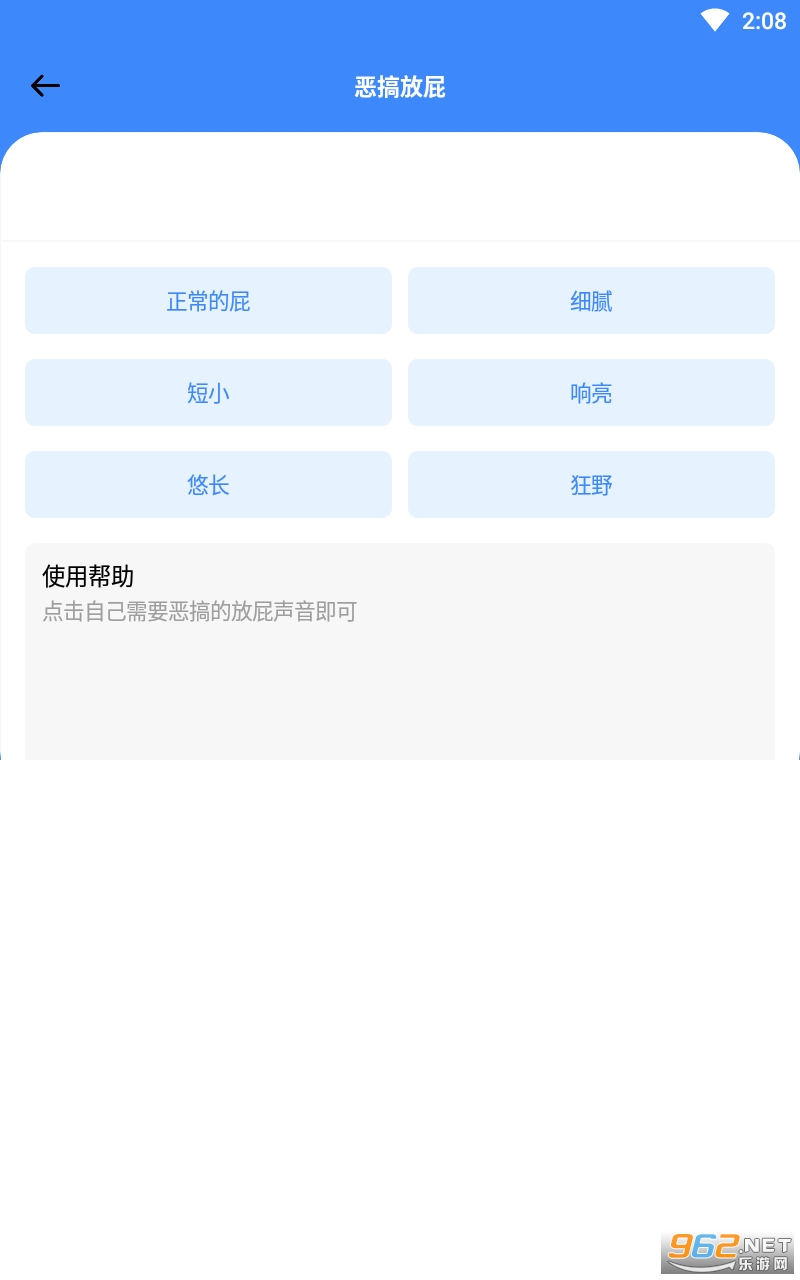The height and width of the screenshot is (1280, 800).
Task: Select the 细腻 fart sound
Action: point(591,301)
